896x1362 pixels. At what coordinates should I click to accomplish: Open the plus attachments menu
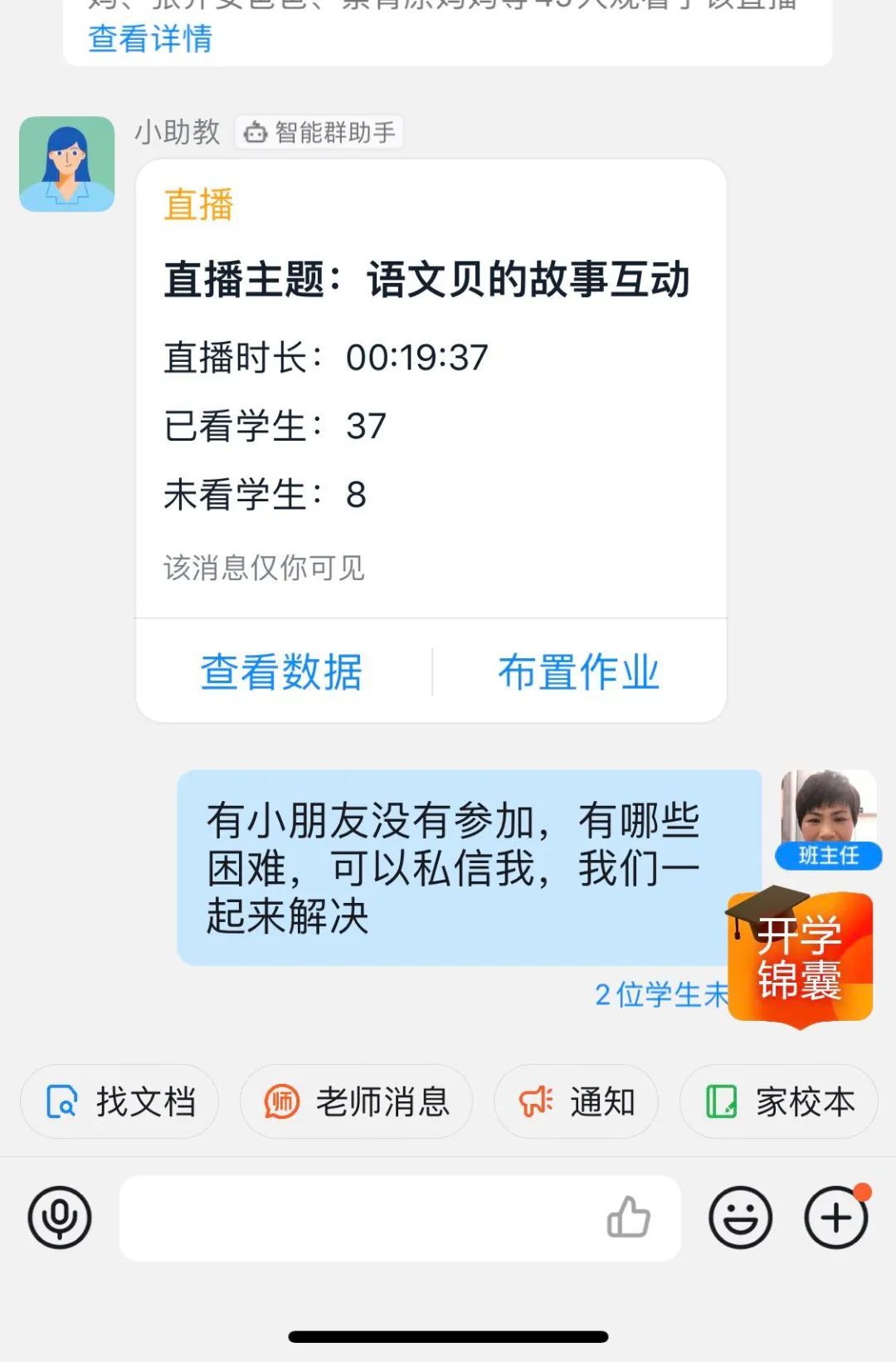point(836,1218)
